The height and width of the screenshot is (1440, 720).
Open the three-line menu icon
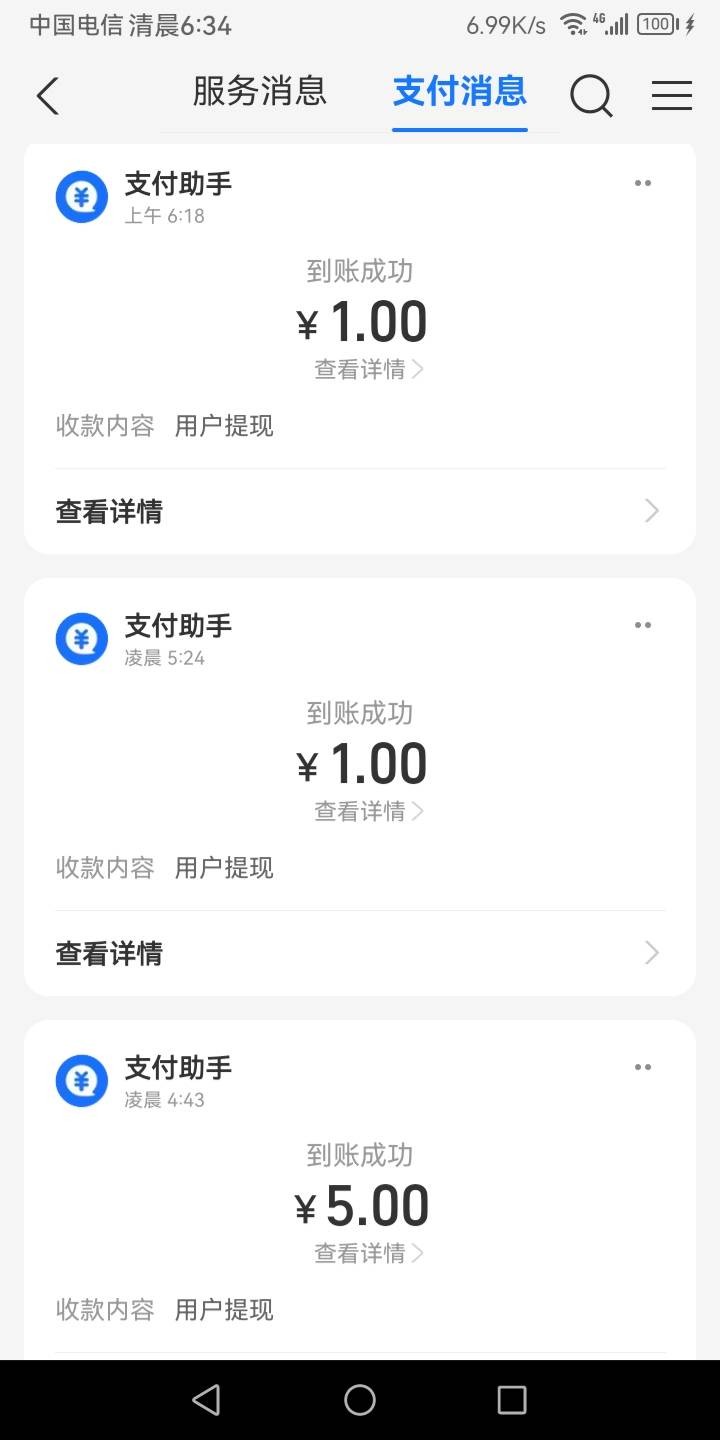pos(672,95)
